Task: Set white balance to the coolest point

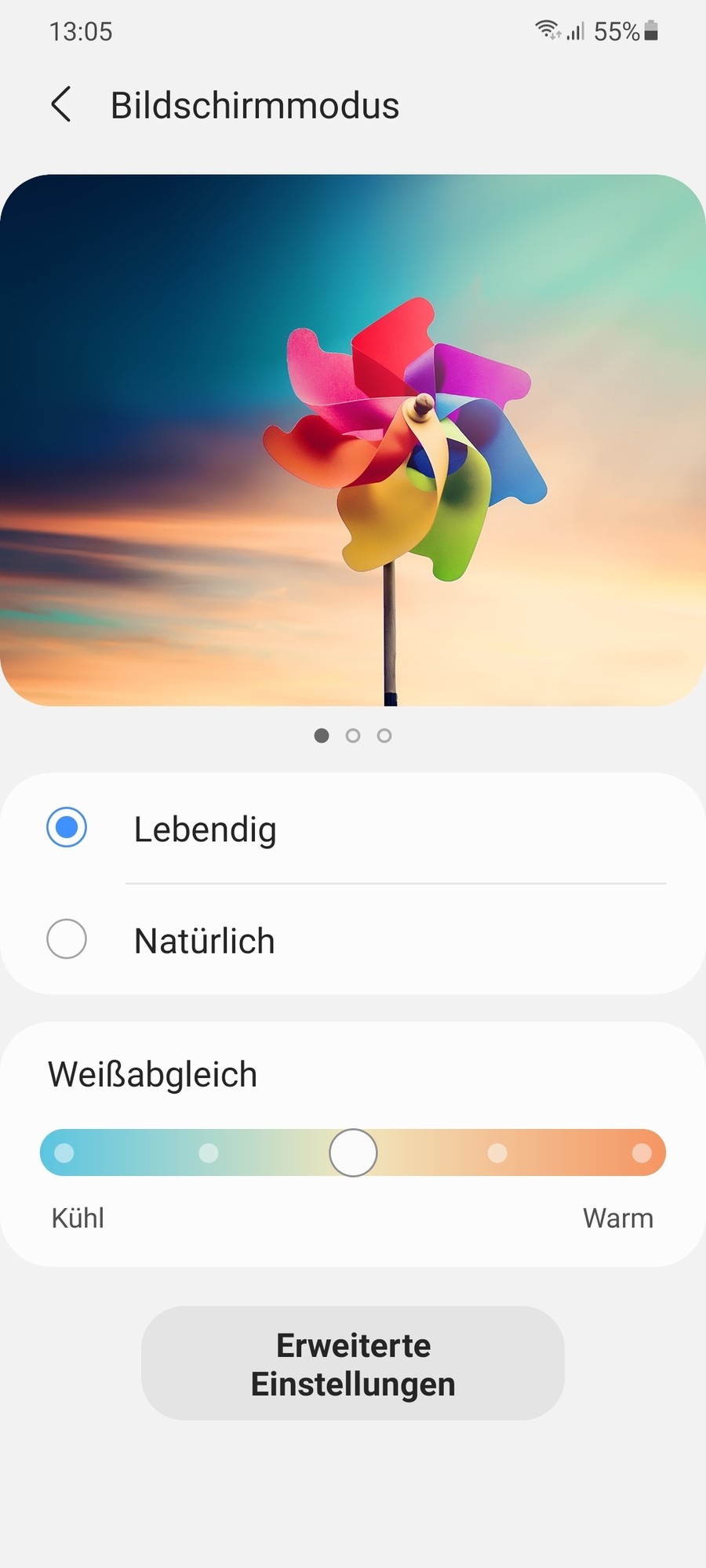Action: coord(64,1152)
